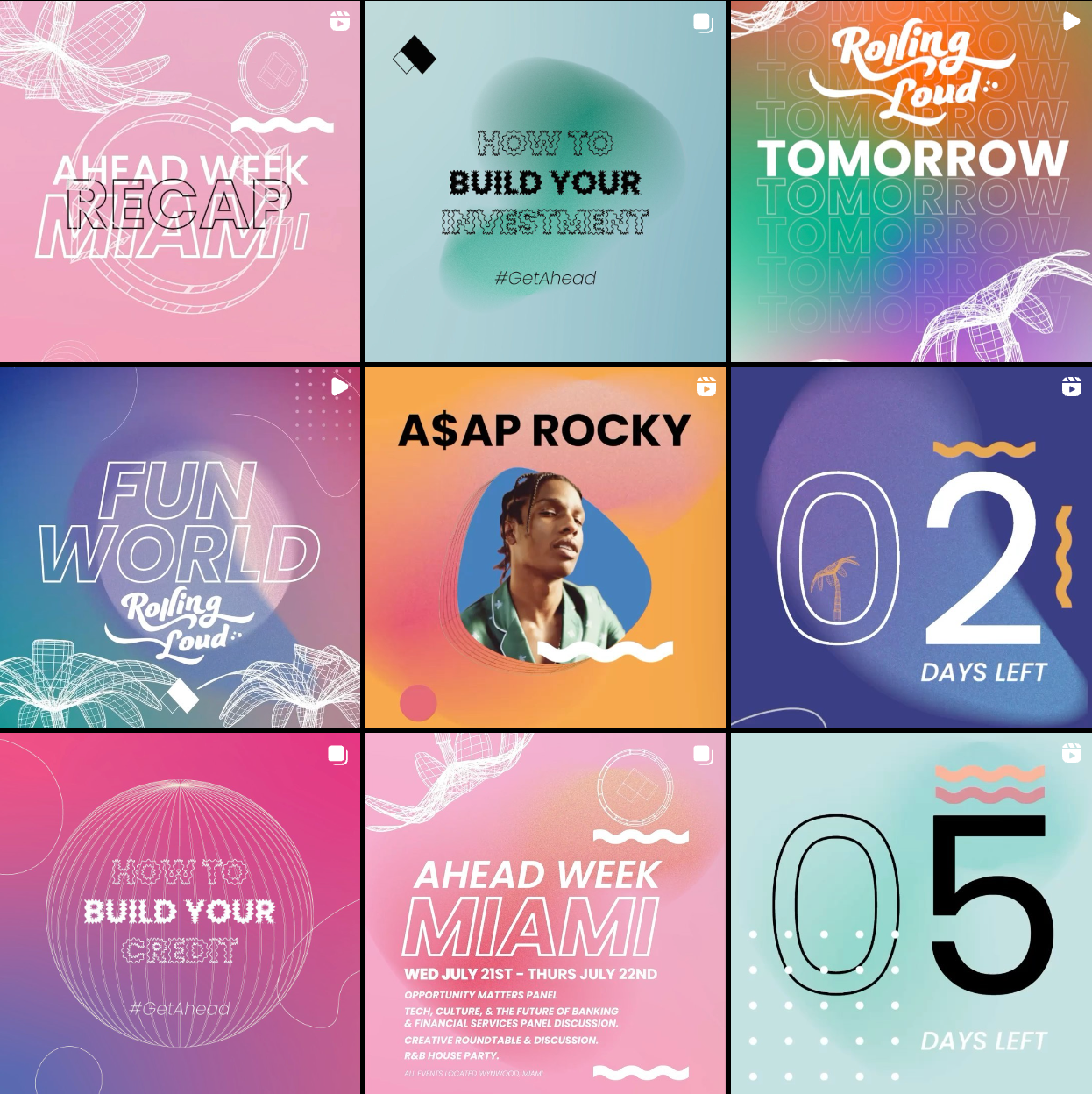The image size is (1092, 1094).
Task: View the A$AP Rocky reel
Action: tap(544, 548)
